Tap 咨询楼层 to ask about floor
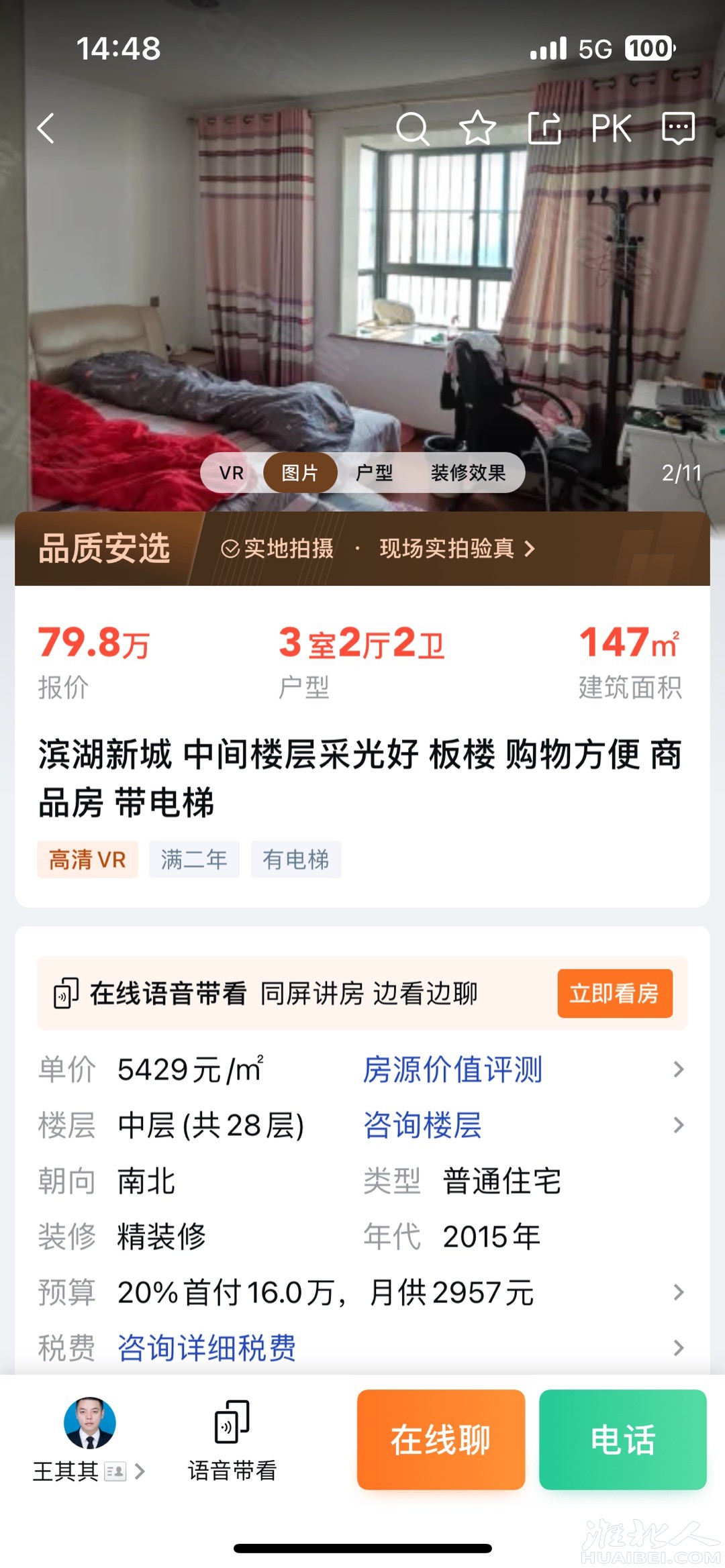 point(423,1125)
